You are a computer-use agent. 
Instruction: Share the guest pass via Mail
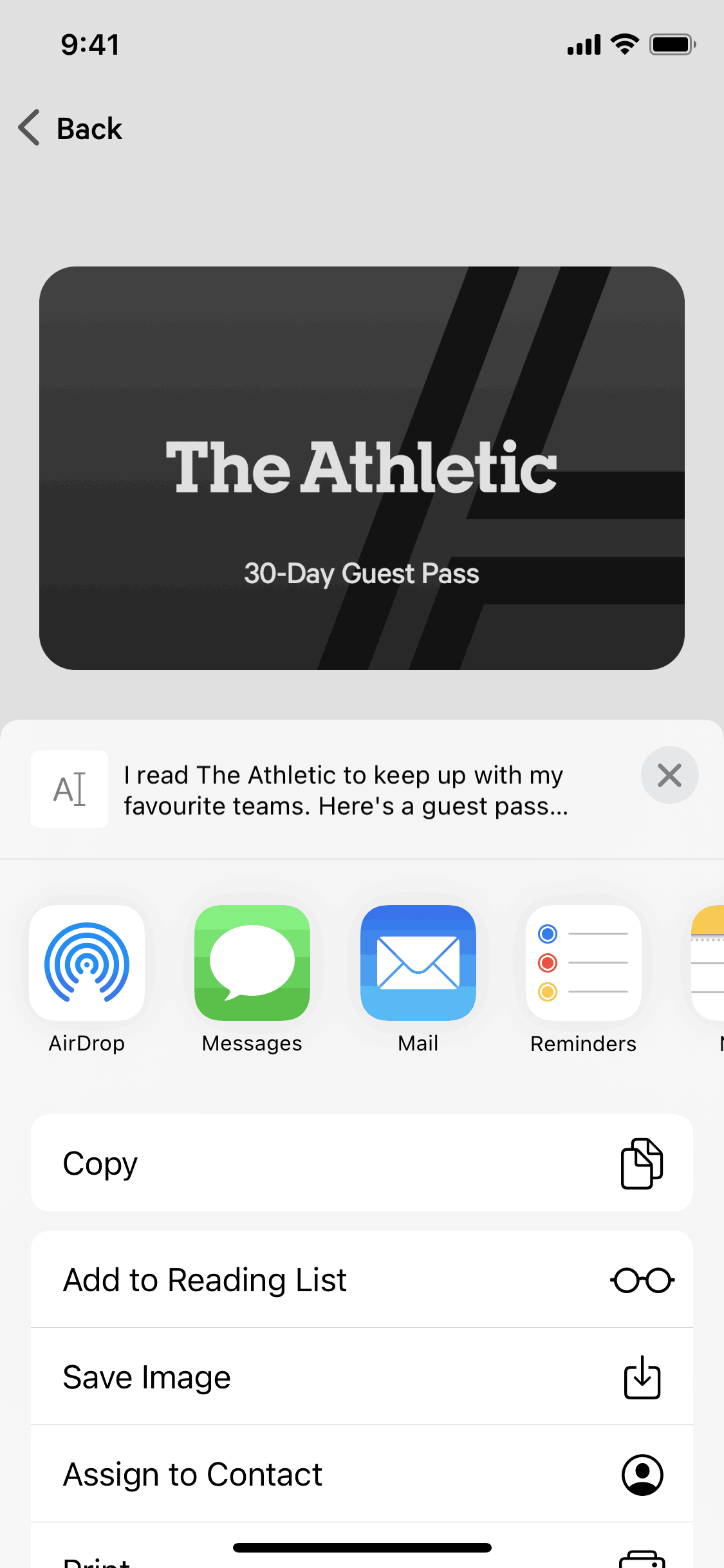[x=418, y=963]
